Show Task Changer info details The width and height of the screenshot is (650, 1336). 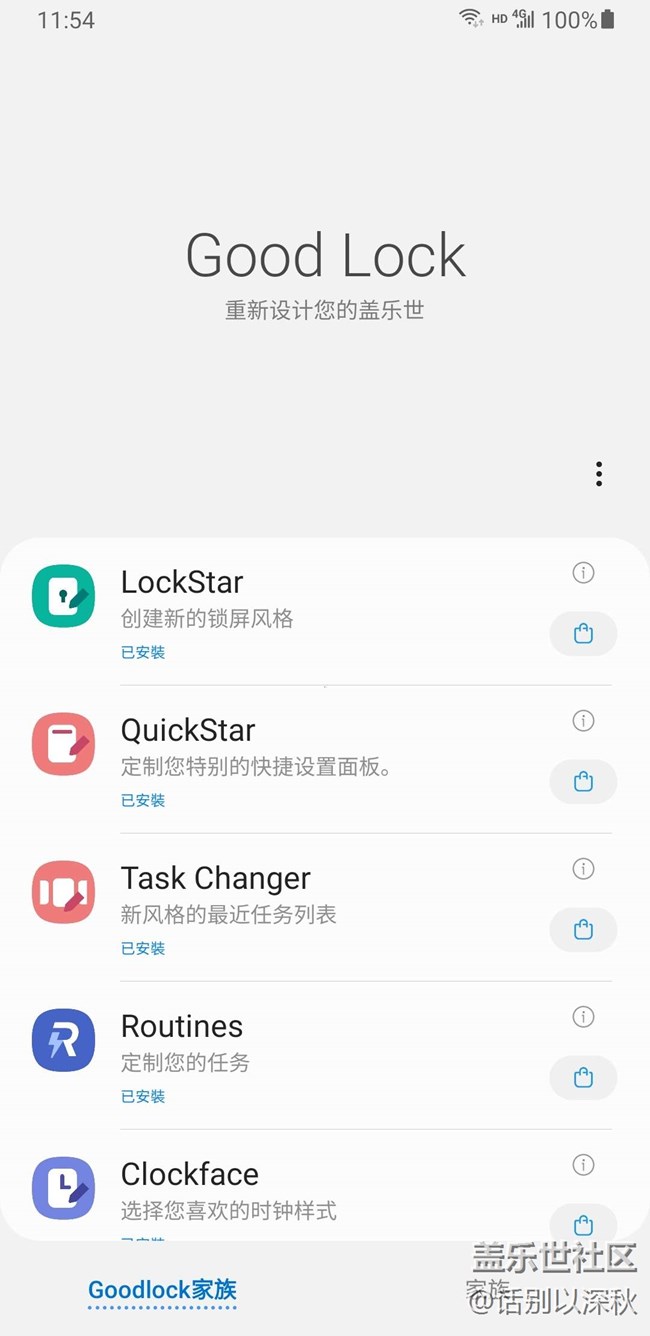[x=583, y=869]
